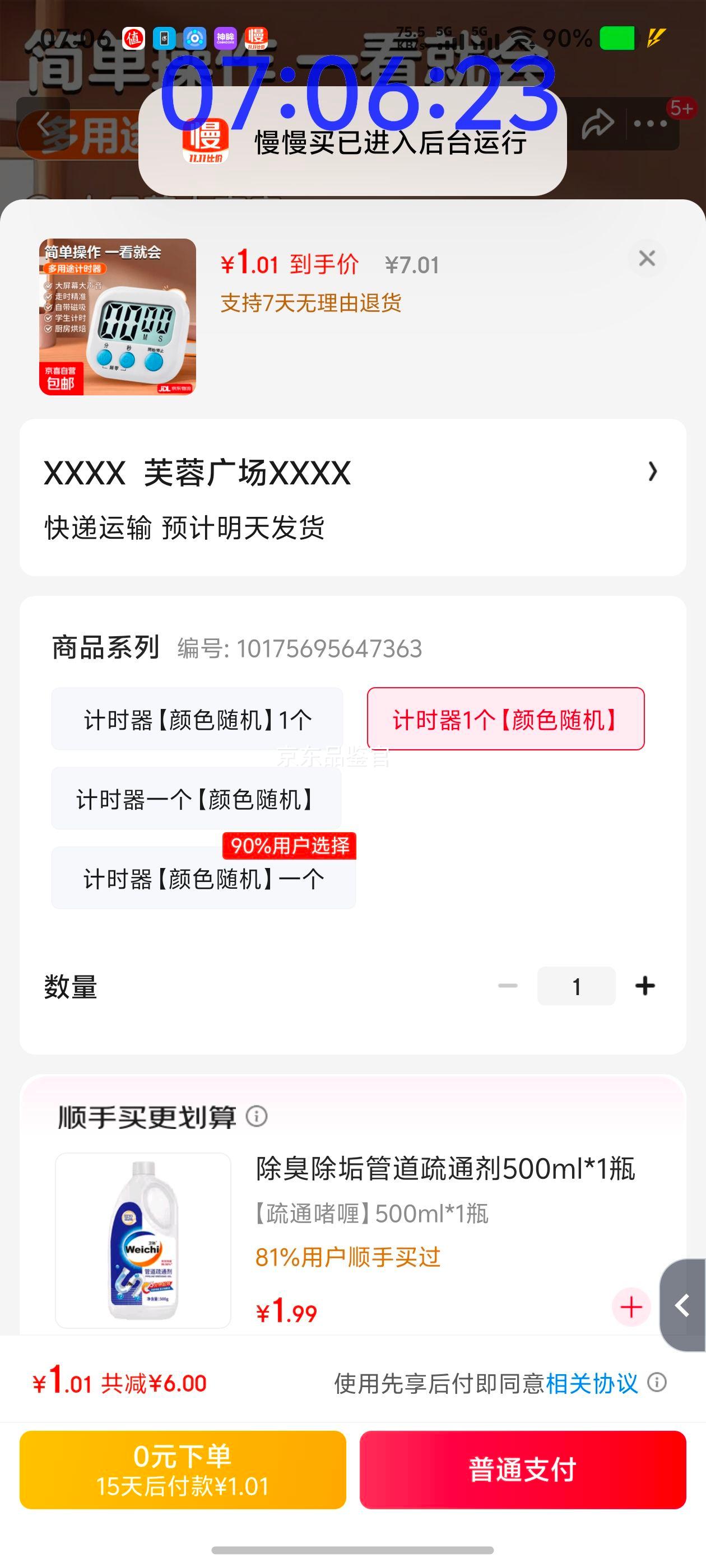Show info icon beside 相关协议
Image resolution: width=706 pixels, height=1568 pixels.
[x=657, y=1382]
